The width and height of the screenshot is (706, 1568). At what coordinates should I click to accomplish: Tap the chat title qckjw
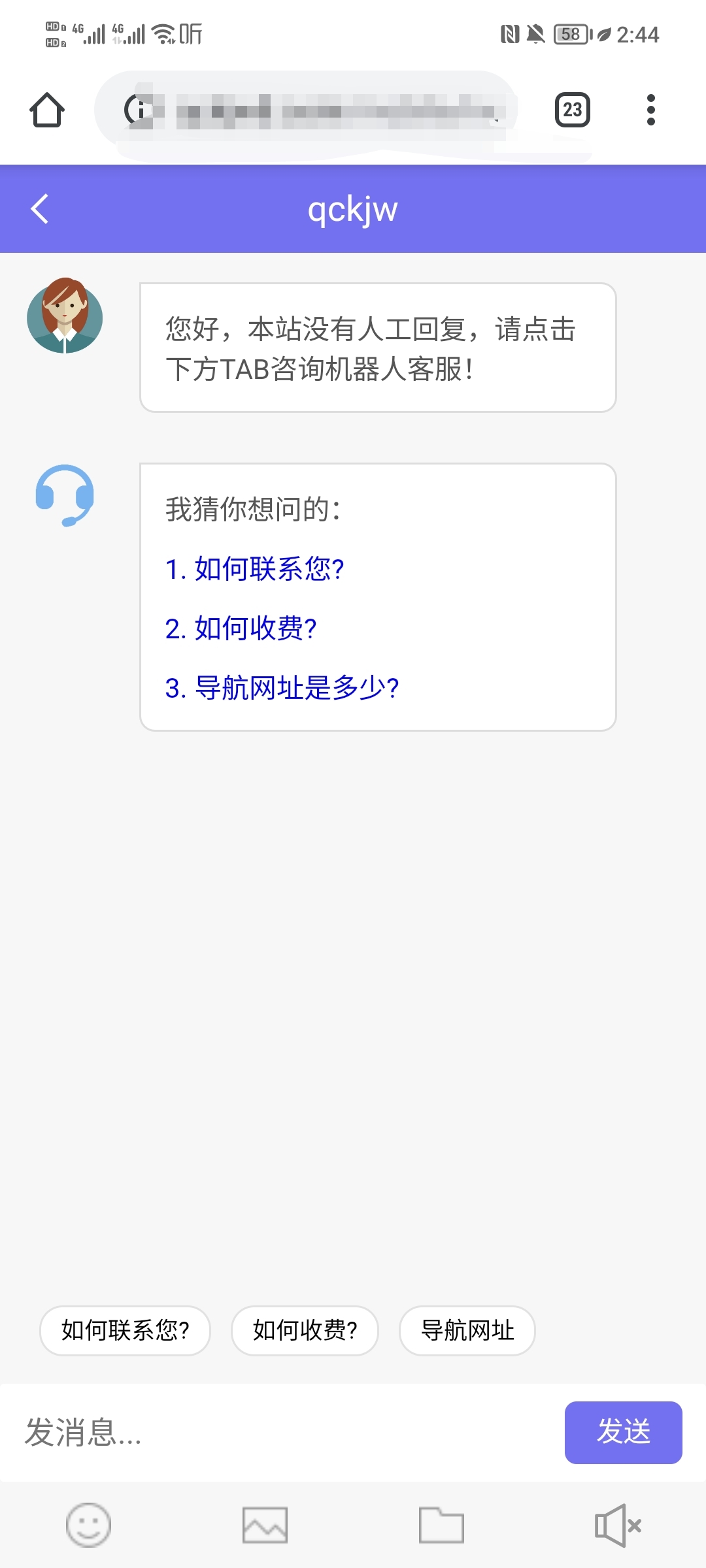click(x=353, y=209)
